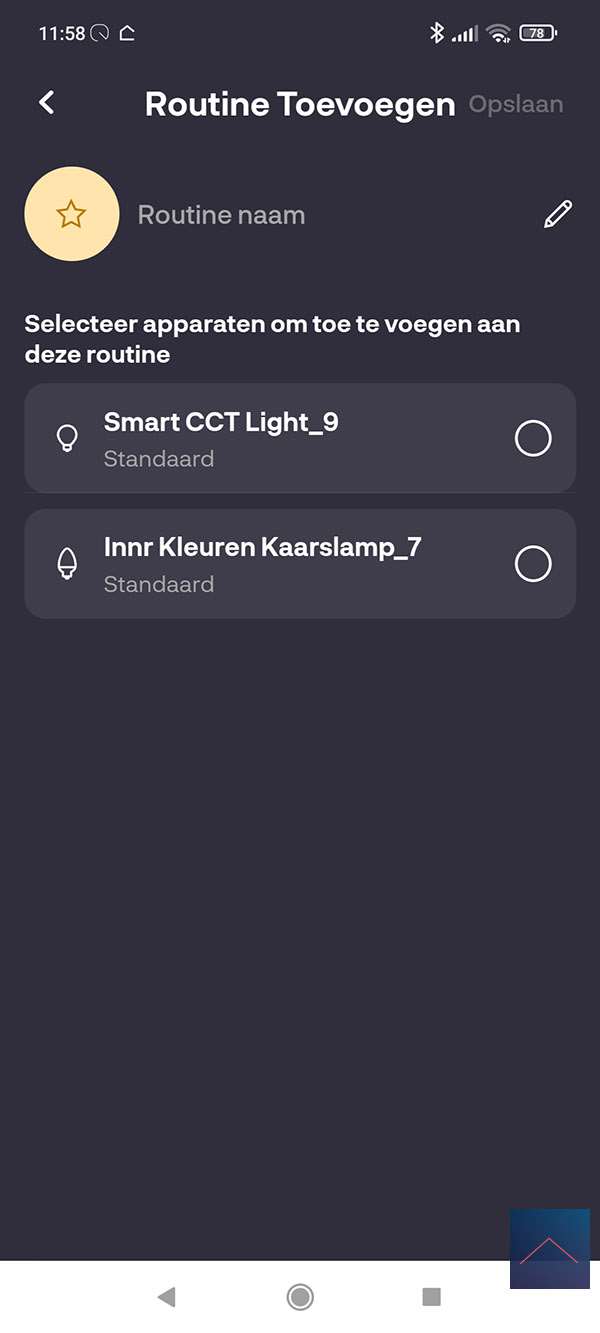The image size is (600, 1333).
Task: Tap the system home button
Action: click(x=299, y=1297)
